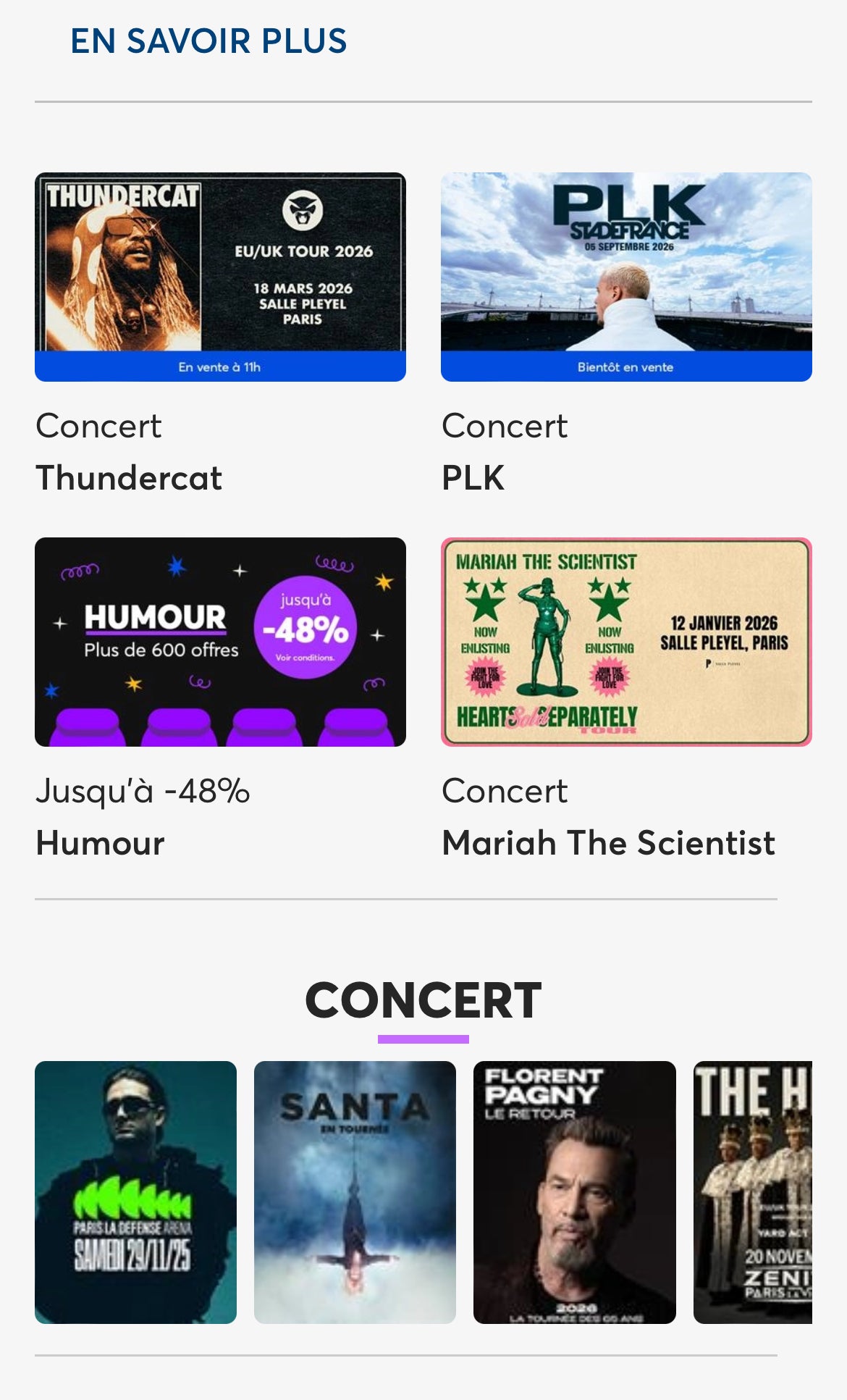View the Humour offers up to -48%
The height and width of the screenshot is (1400, 847).
(220, 642)
